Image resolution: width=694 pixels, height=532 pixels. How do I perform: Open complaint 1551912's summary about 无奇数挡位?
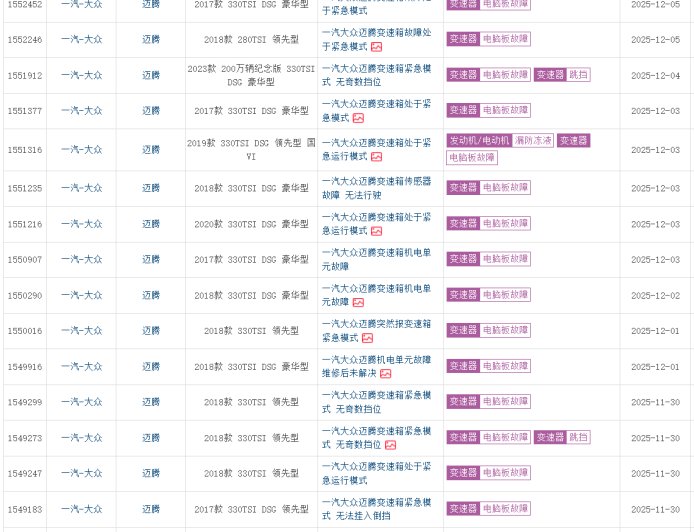point(376,69)
